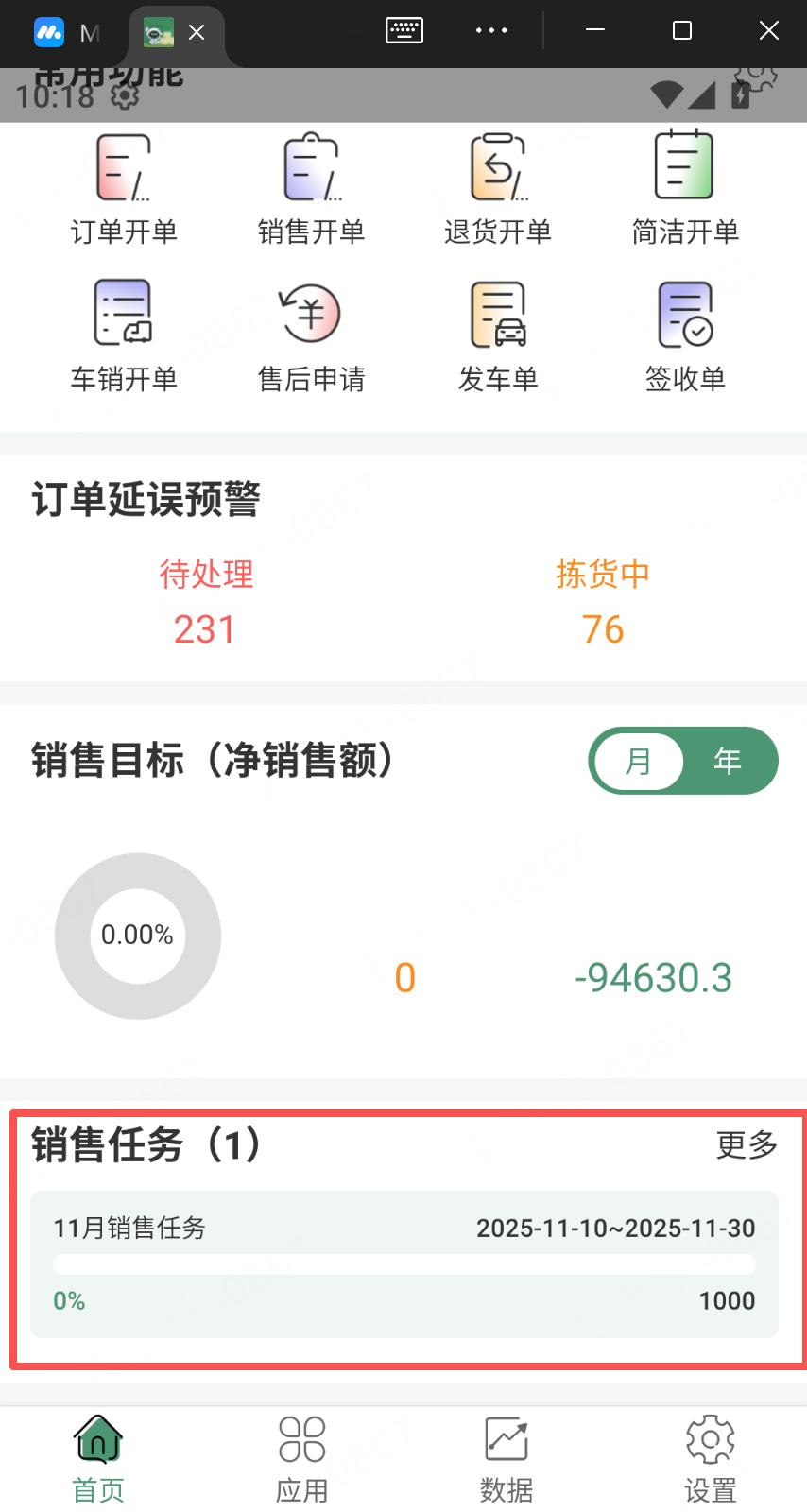Open 发车单 dispatch note

click(x=498, y=335)
